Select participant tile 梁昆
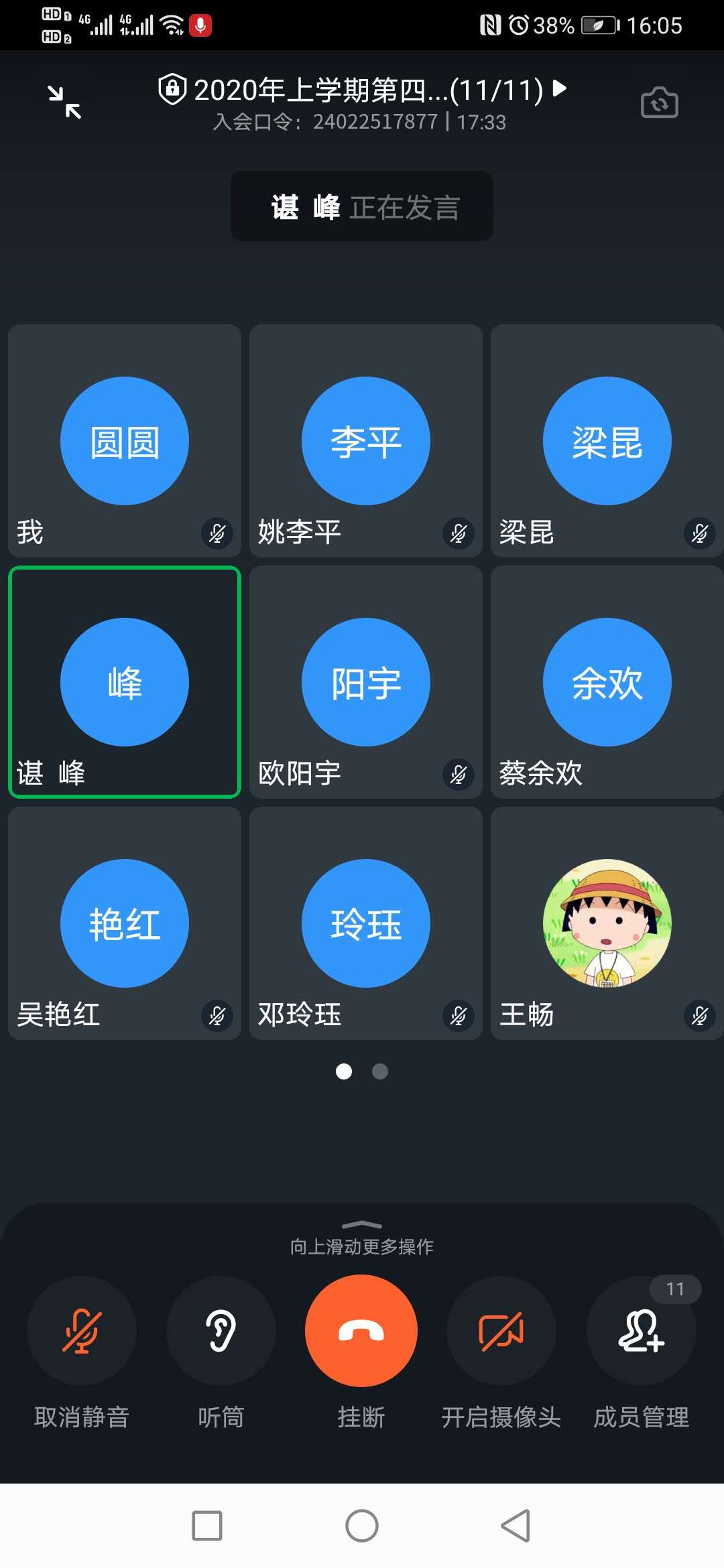Screen dimensions: 724x1568 coord(607,441)
